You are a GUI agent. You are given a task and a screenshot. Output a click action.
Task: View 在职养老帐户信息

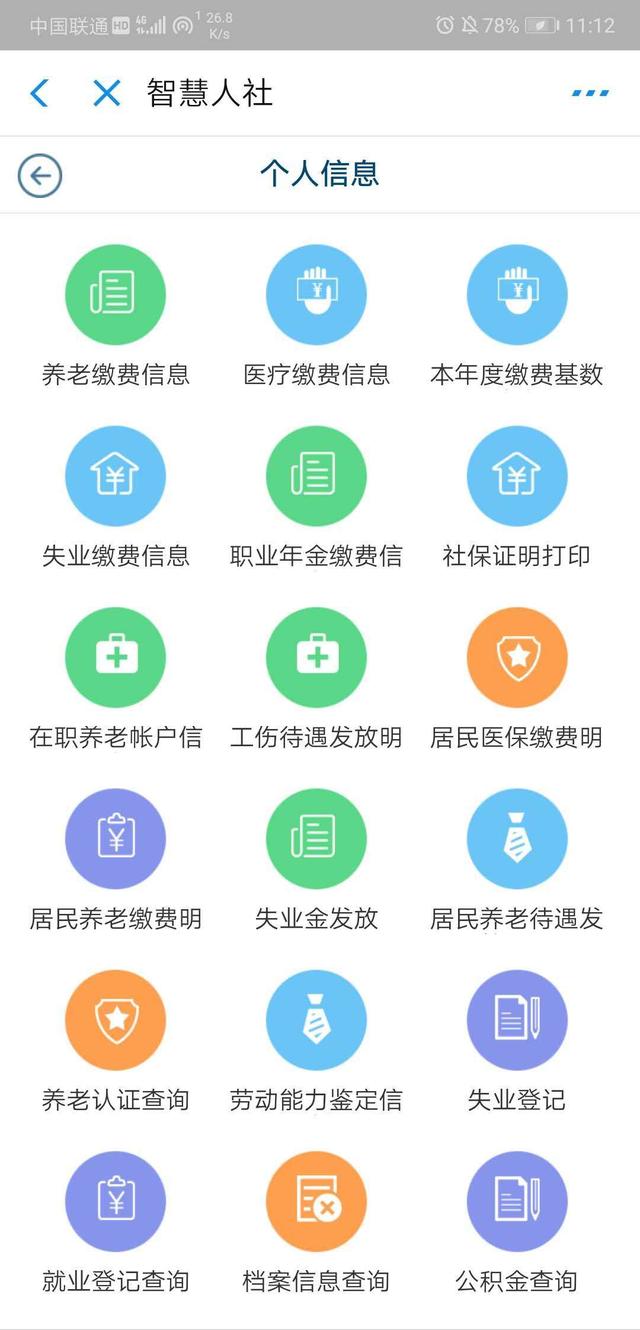click(x=115, y=658)
